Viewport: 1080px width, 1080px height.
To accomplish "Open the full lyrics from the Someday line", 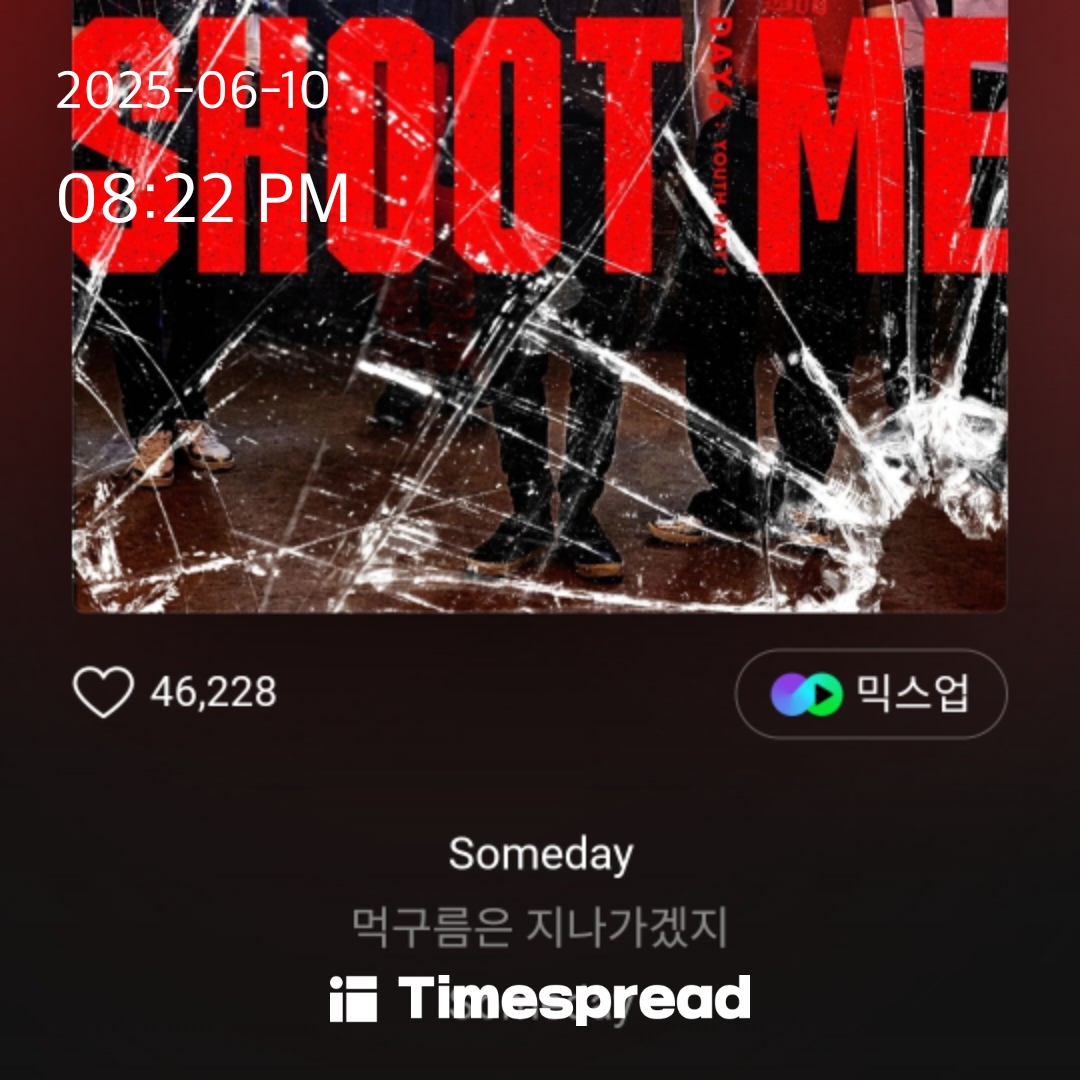I will tap(540, 855).
